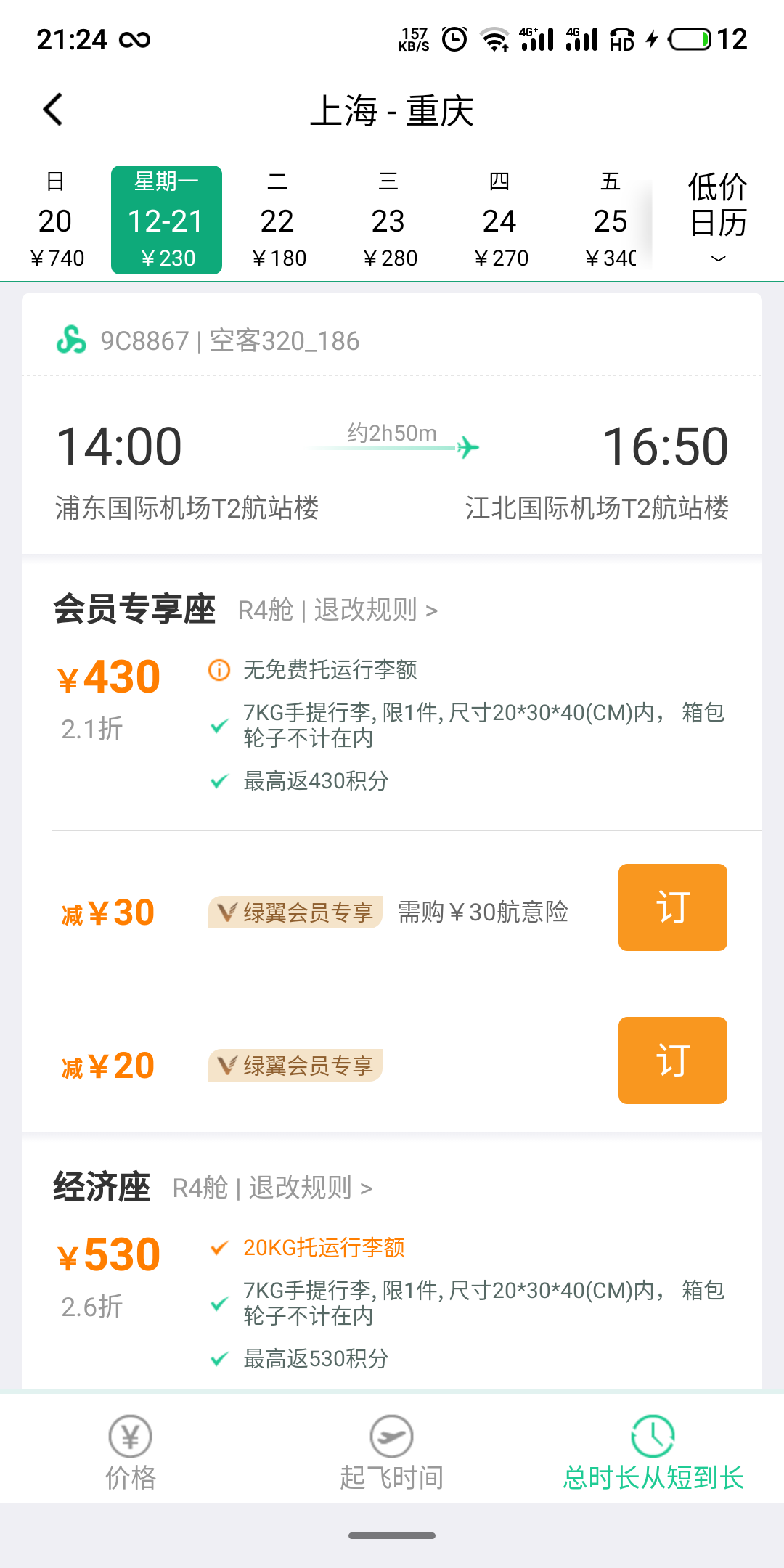Go back from the 上海 - 重庆 page
Screen dimensions: 784x1568
(x=53, y=110)
